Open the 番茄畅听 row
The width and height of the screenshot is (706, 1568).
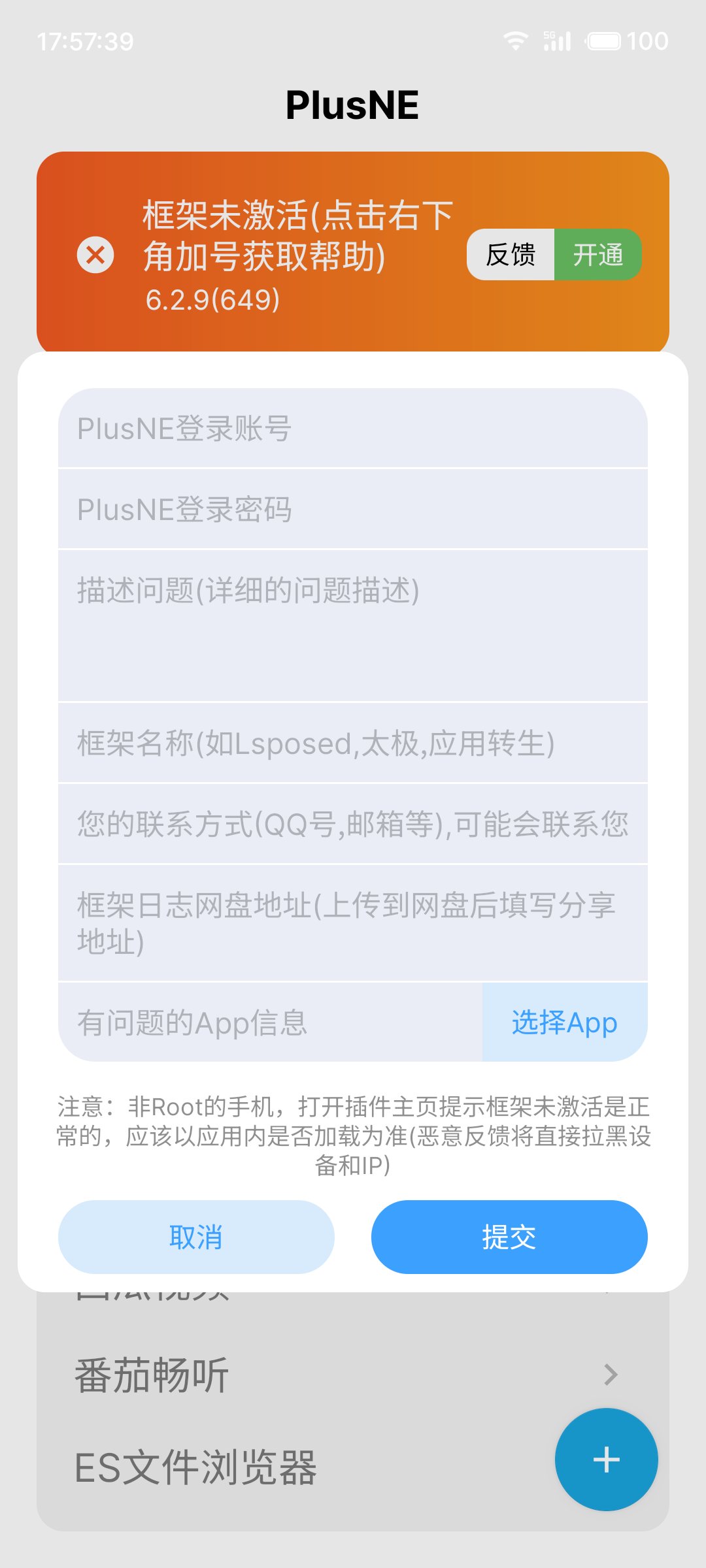327,1375
